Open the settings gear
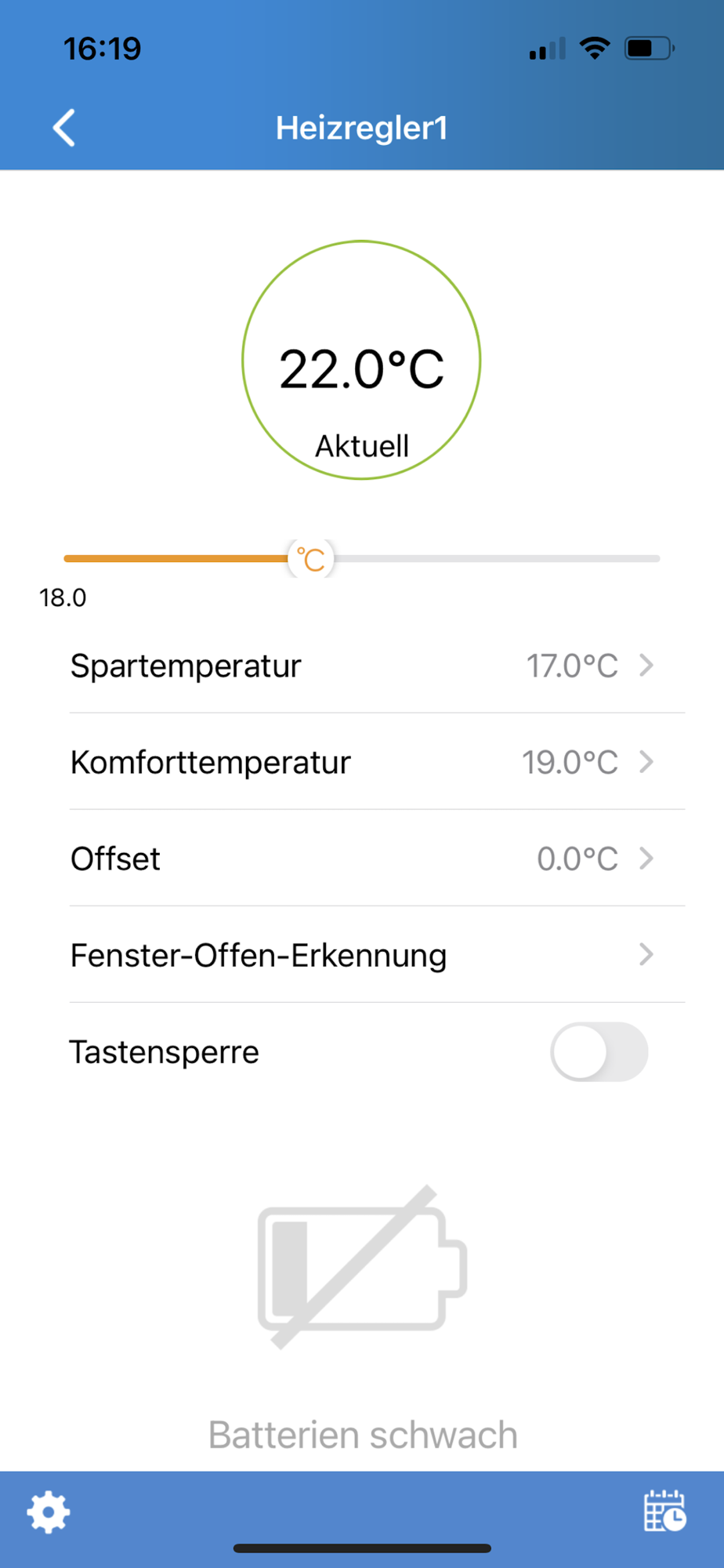The height and width of the screenshot is (1568, 724). click(49, 1512)
